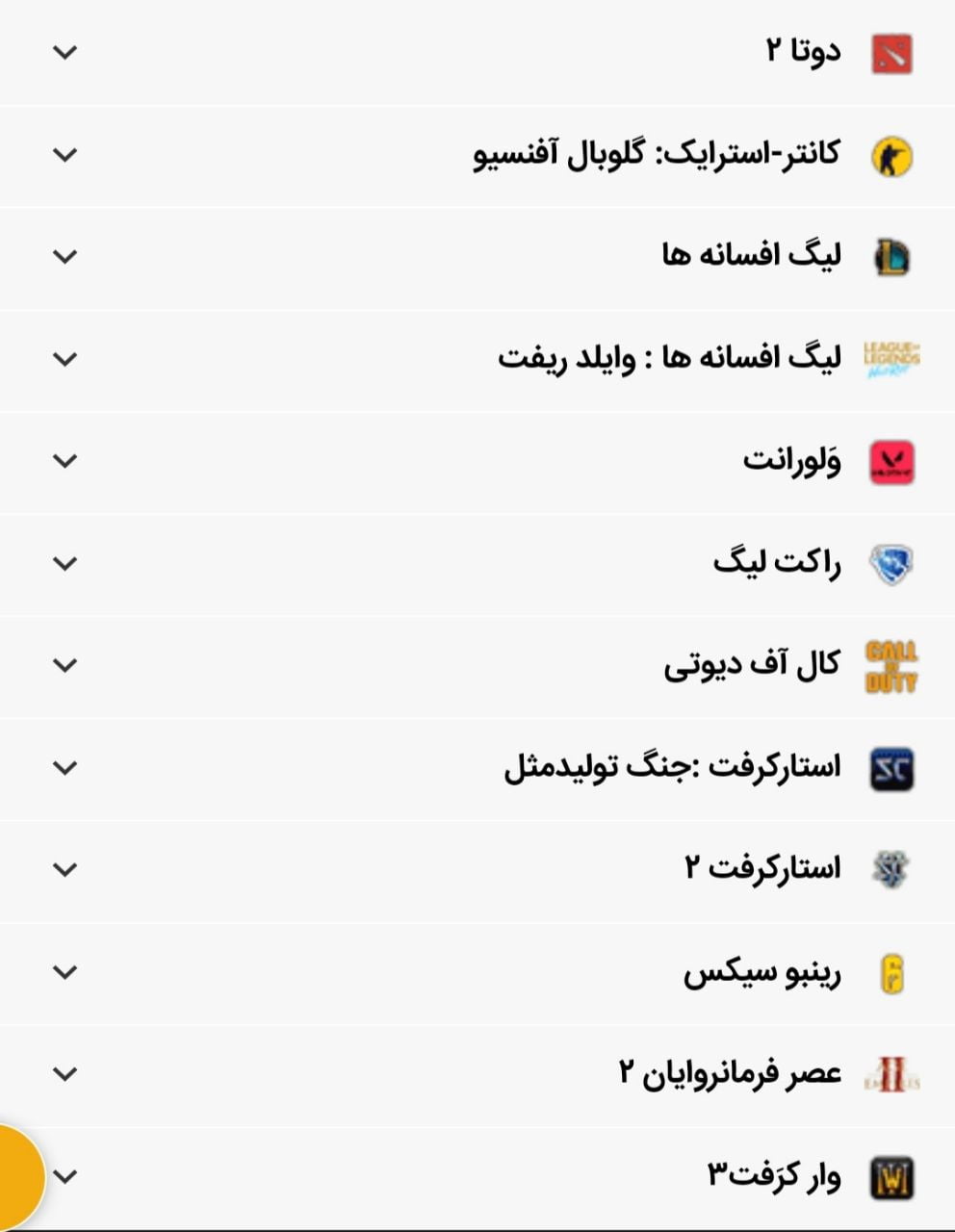Expand the Valorant section

click(x=65, y=462)
